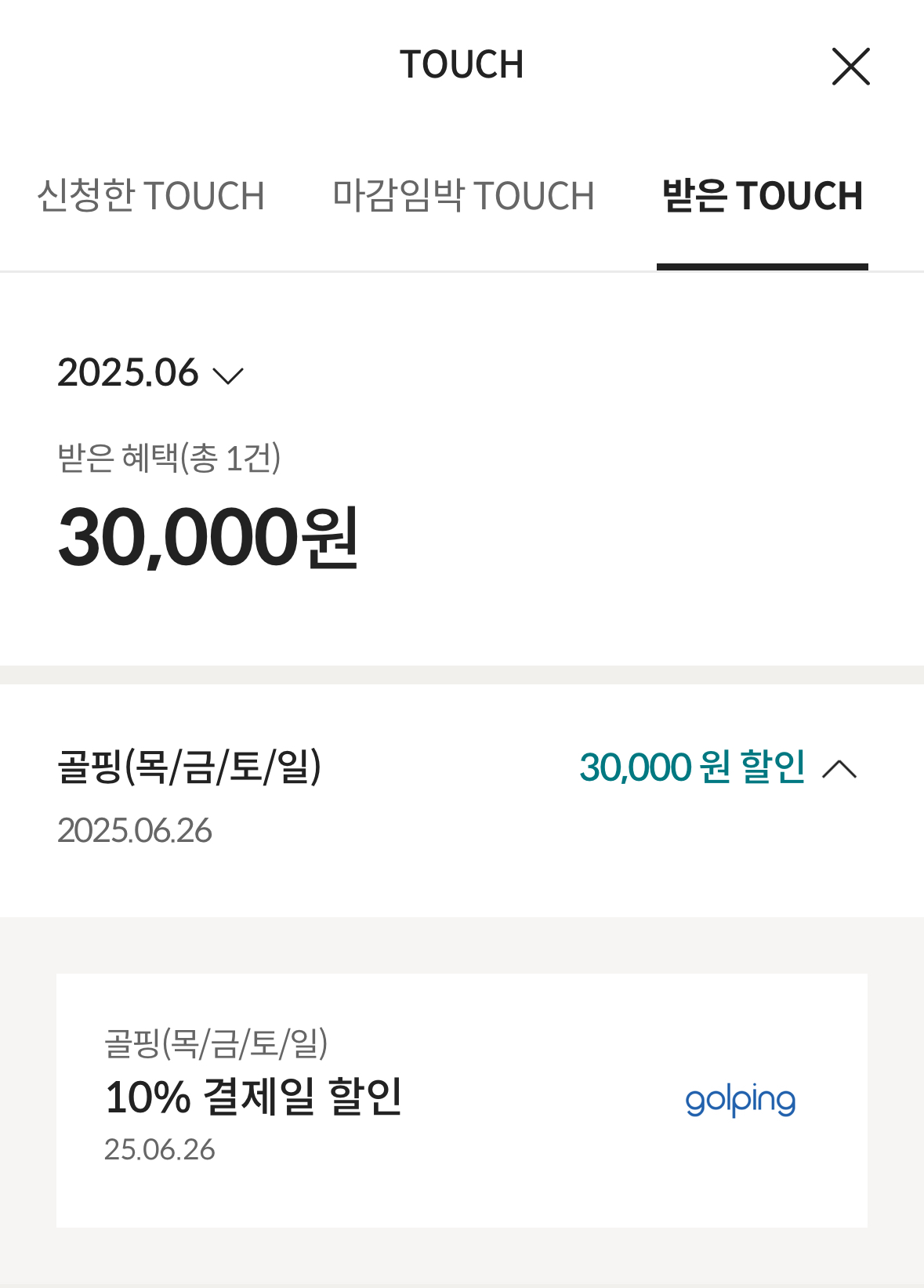Viewport: 924px width, 1288px height.
Task: Switch to the 신청한 TOUCH tab
Action: [x=151, y=196]
